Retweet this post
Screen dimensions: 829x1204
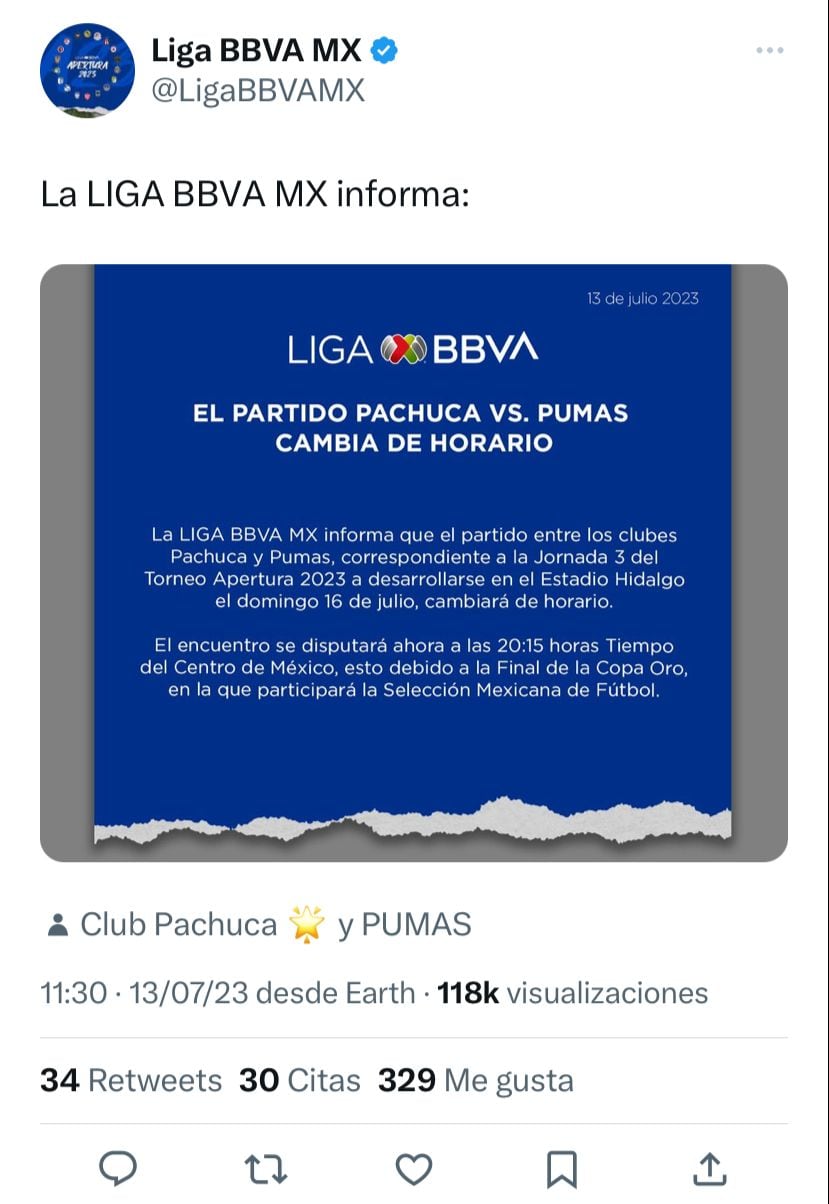pyautogui.click(x=266, y=1168)
